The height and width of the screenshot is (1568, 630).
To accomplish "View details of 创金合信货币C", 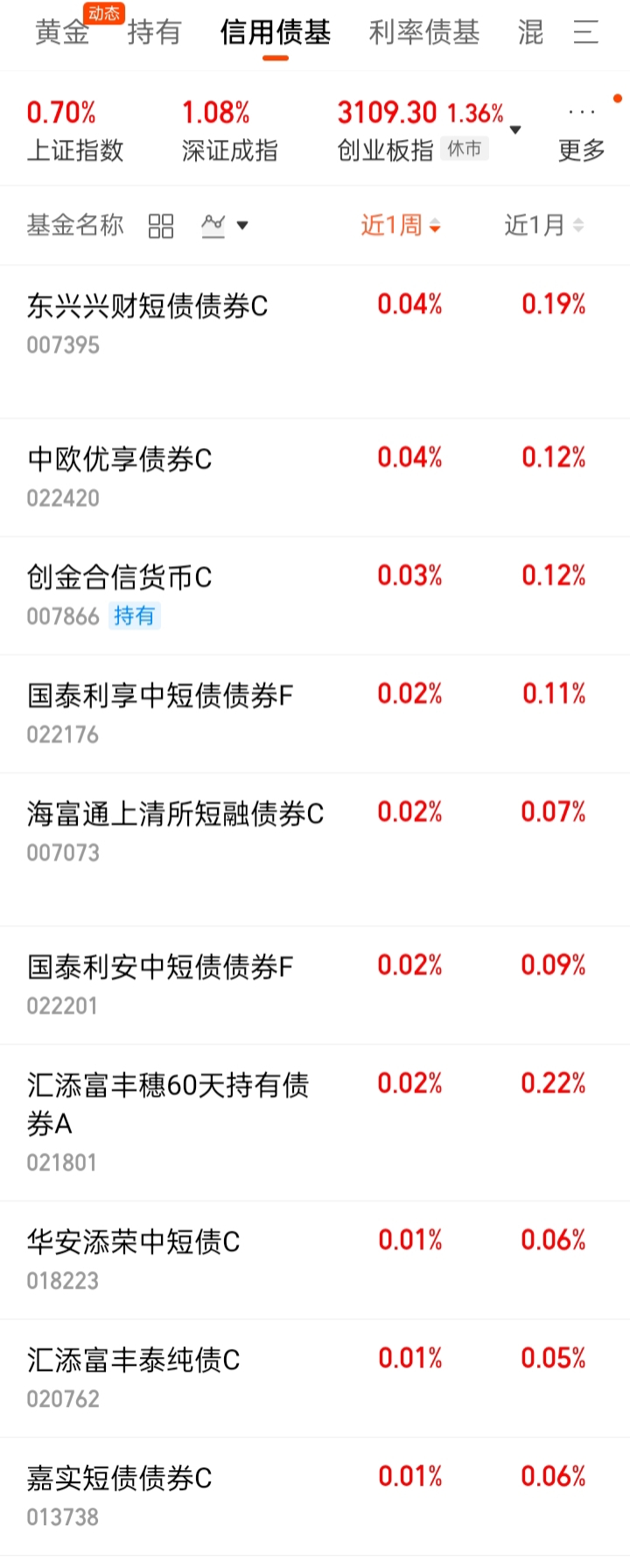I will point(119,577).
